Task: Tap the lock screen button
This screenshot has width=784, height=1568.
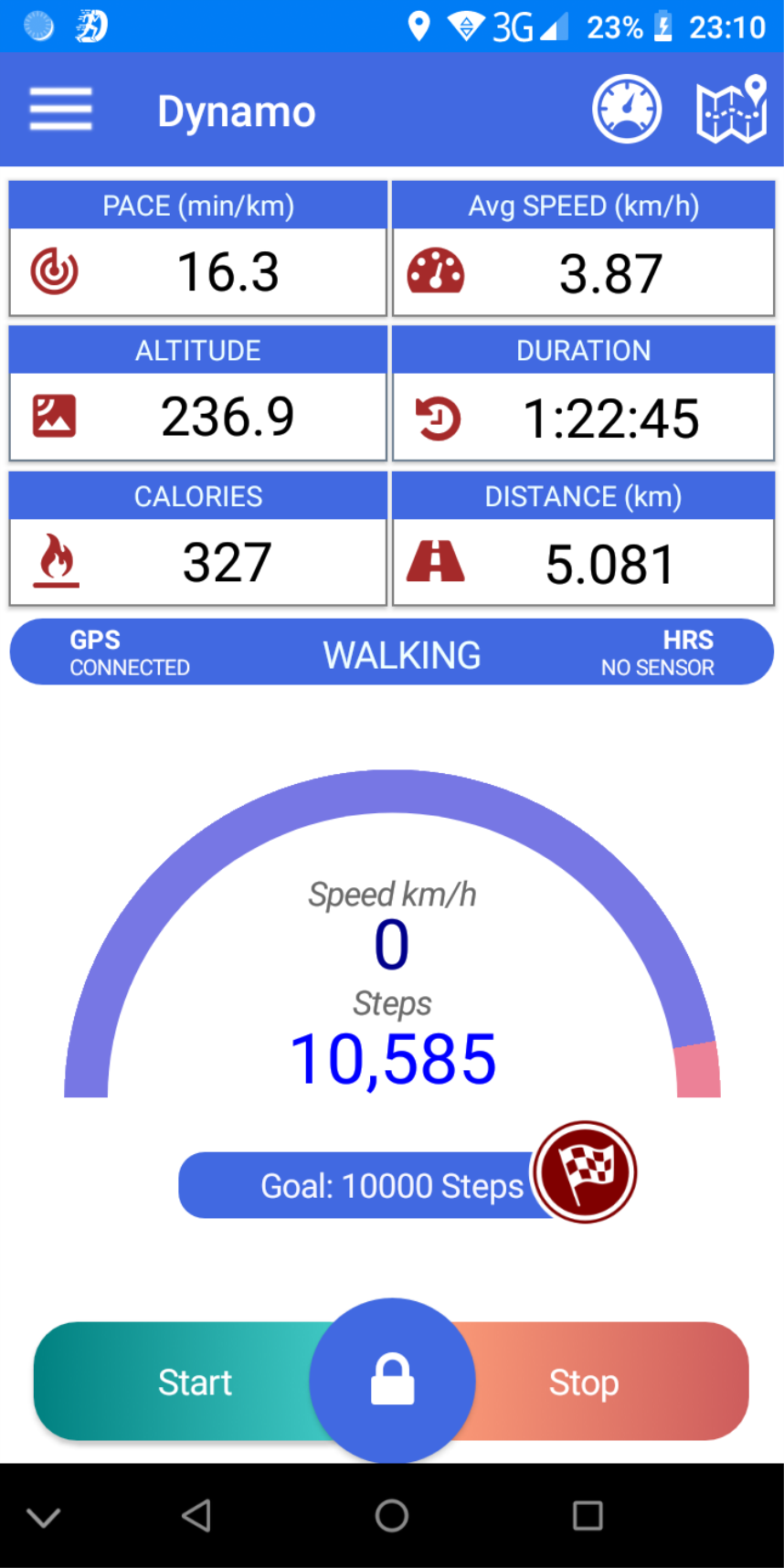Action: (x=392, y=1380)
